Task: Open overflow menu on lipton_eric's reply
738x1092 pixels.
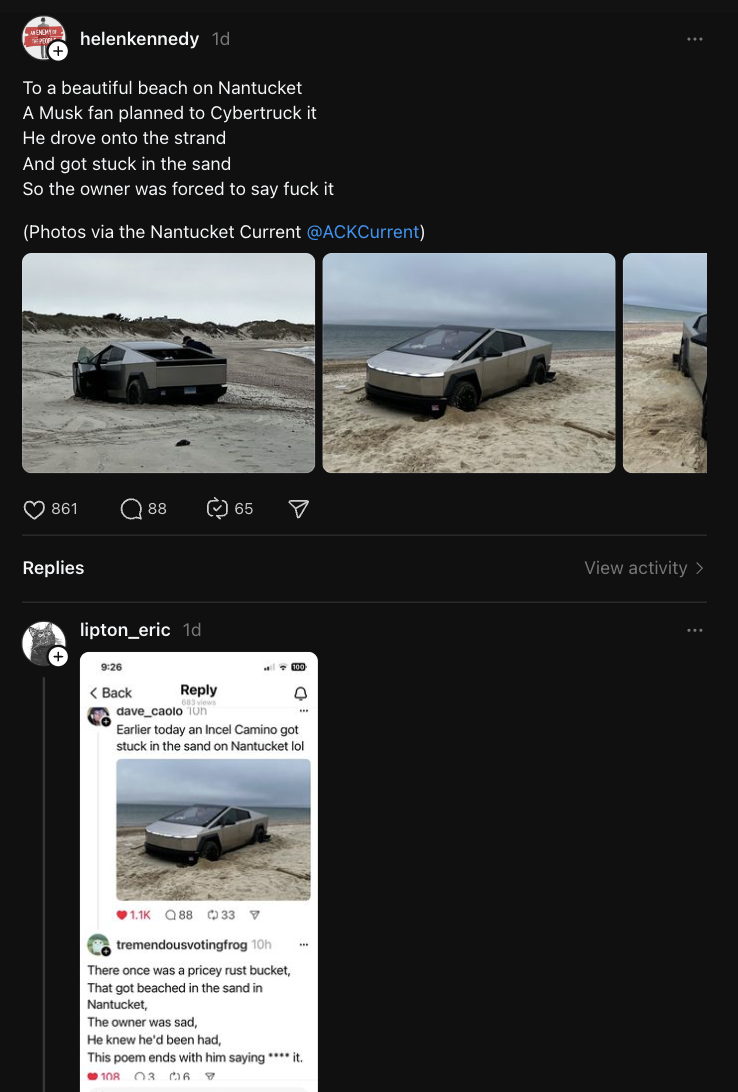Action: pos(695,630)
